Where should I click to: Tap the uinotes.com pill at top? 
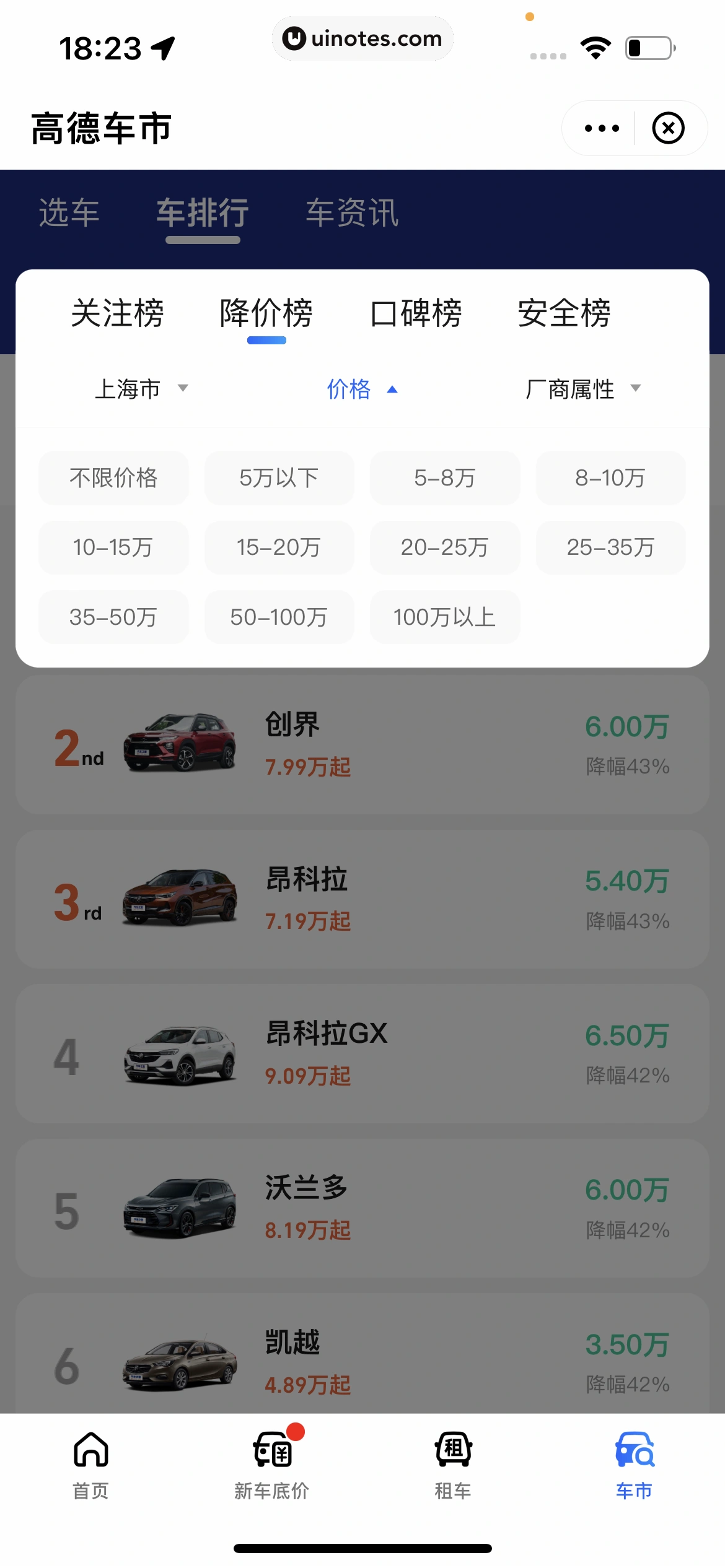tap(362, 38)
